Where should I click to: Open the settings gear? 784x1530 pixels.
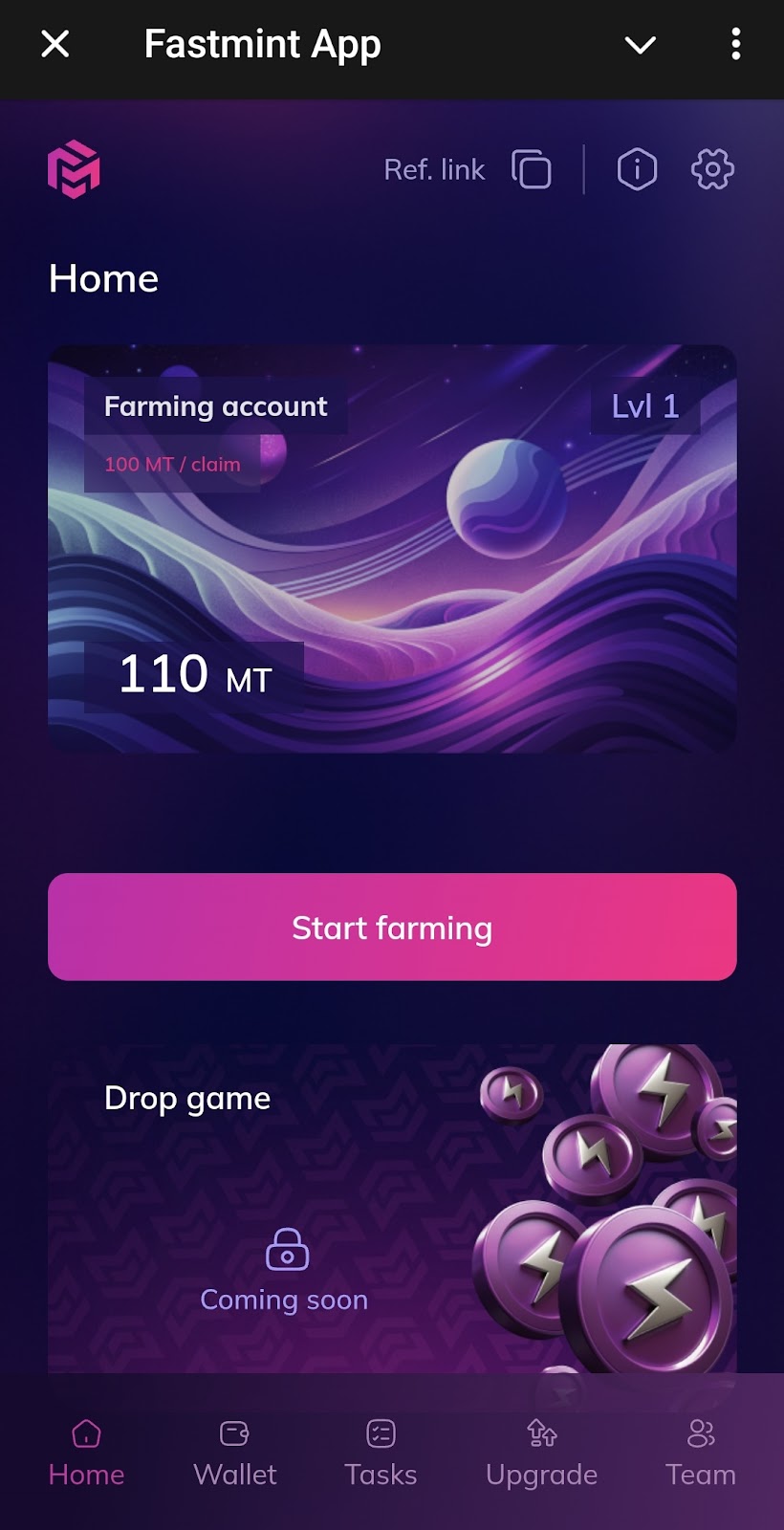pos(712,170)
